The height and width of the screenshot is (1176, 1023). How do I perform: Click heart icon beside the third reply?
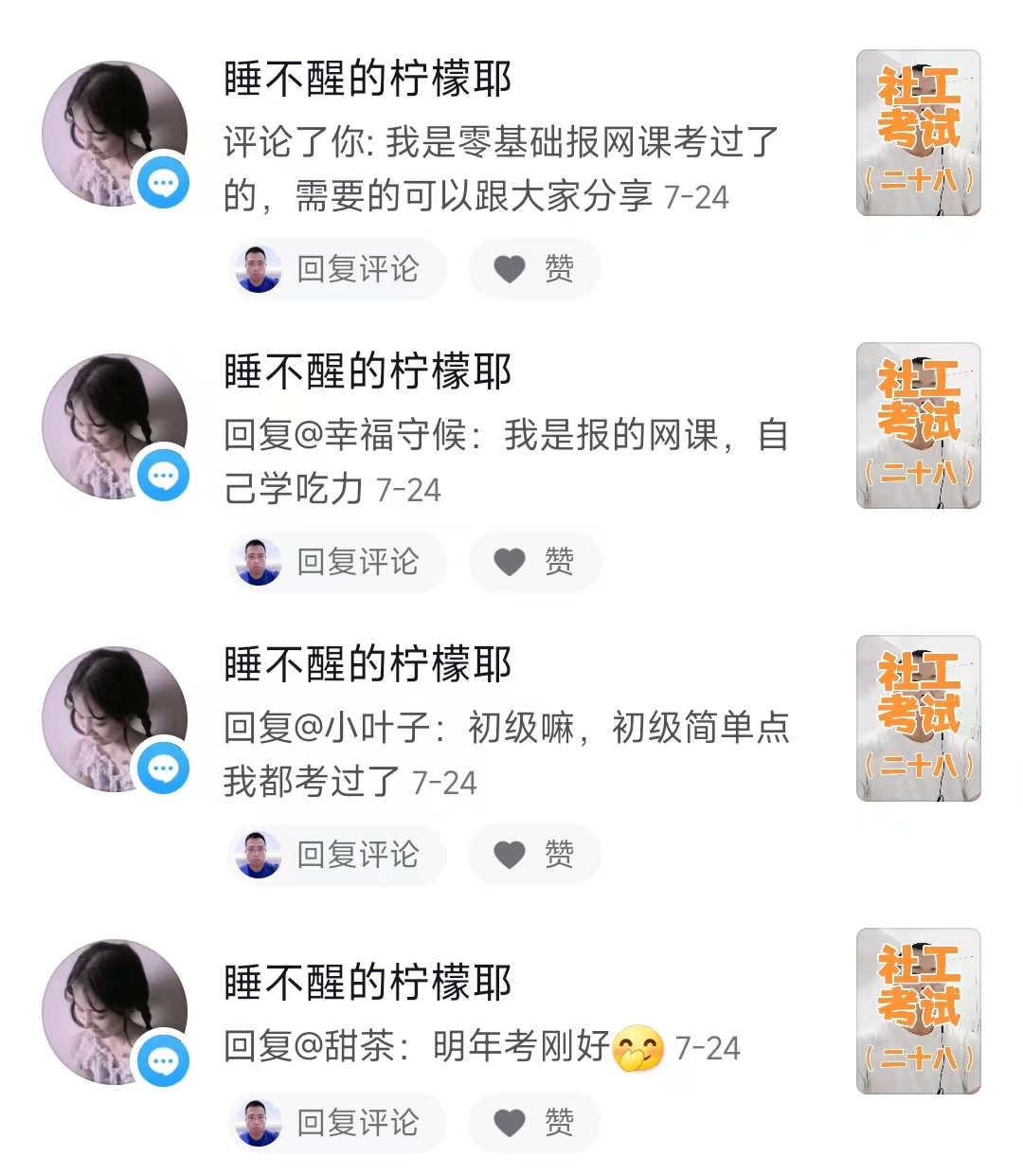(x=509, y=855)
